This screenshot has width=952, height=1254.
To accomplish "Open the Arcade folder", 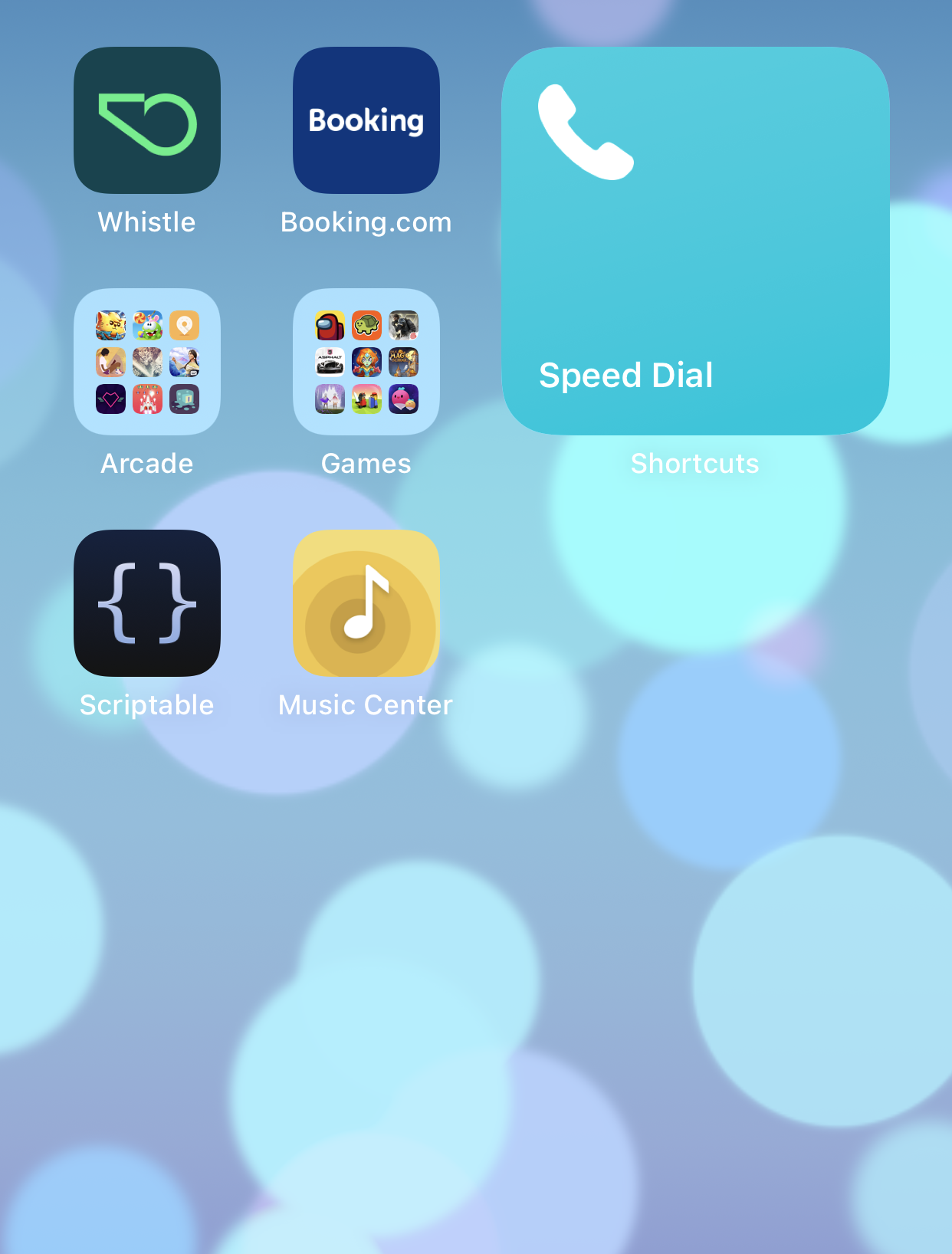I will [146, 362].
